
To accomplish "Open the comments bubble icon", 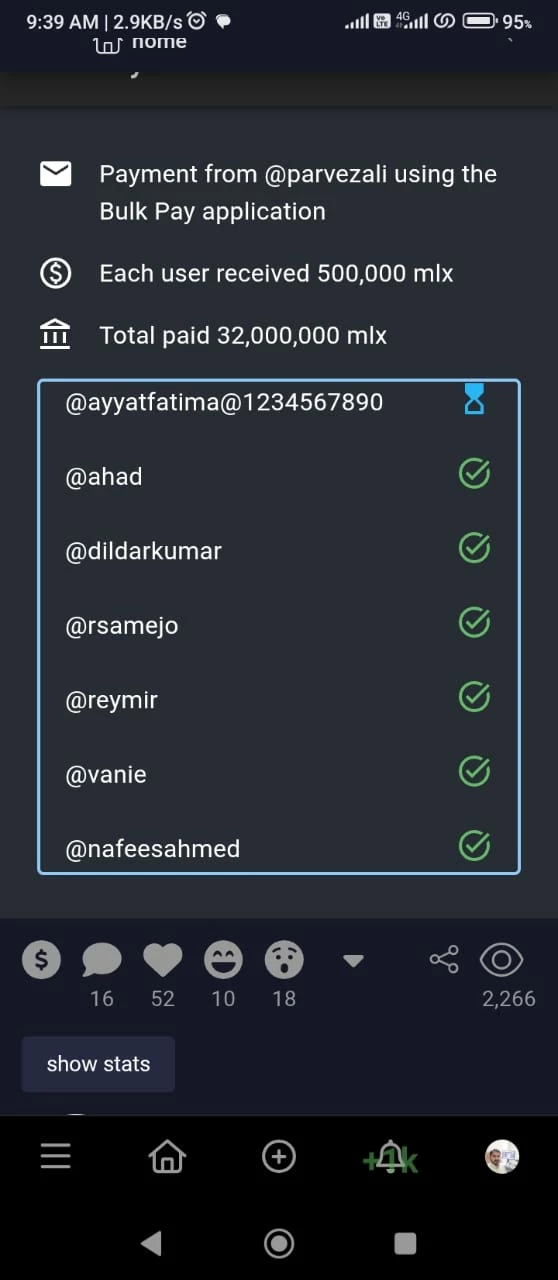I will pyautogui.click(x=102, y=961).
